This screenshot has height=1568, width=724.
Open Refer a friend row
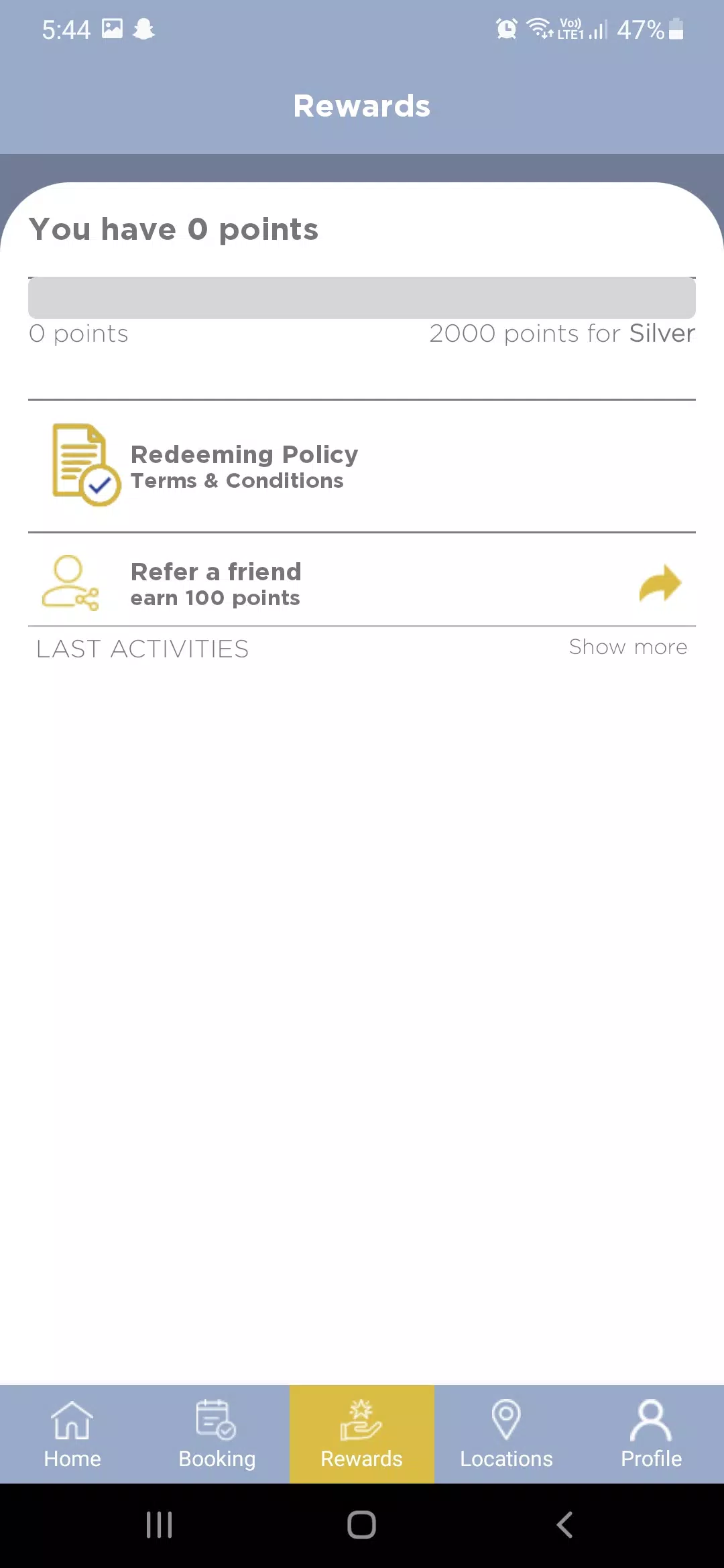pos(216,584)
